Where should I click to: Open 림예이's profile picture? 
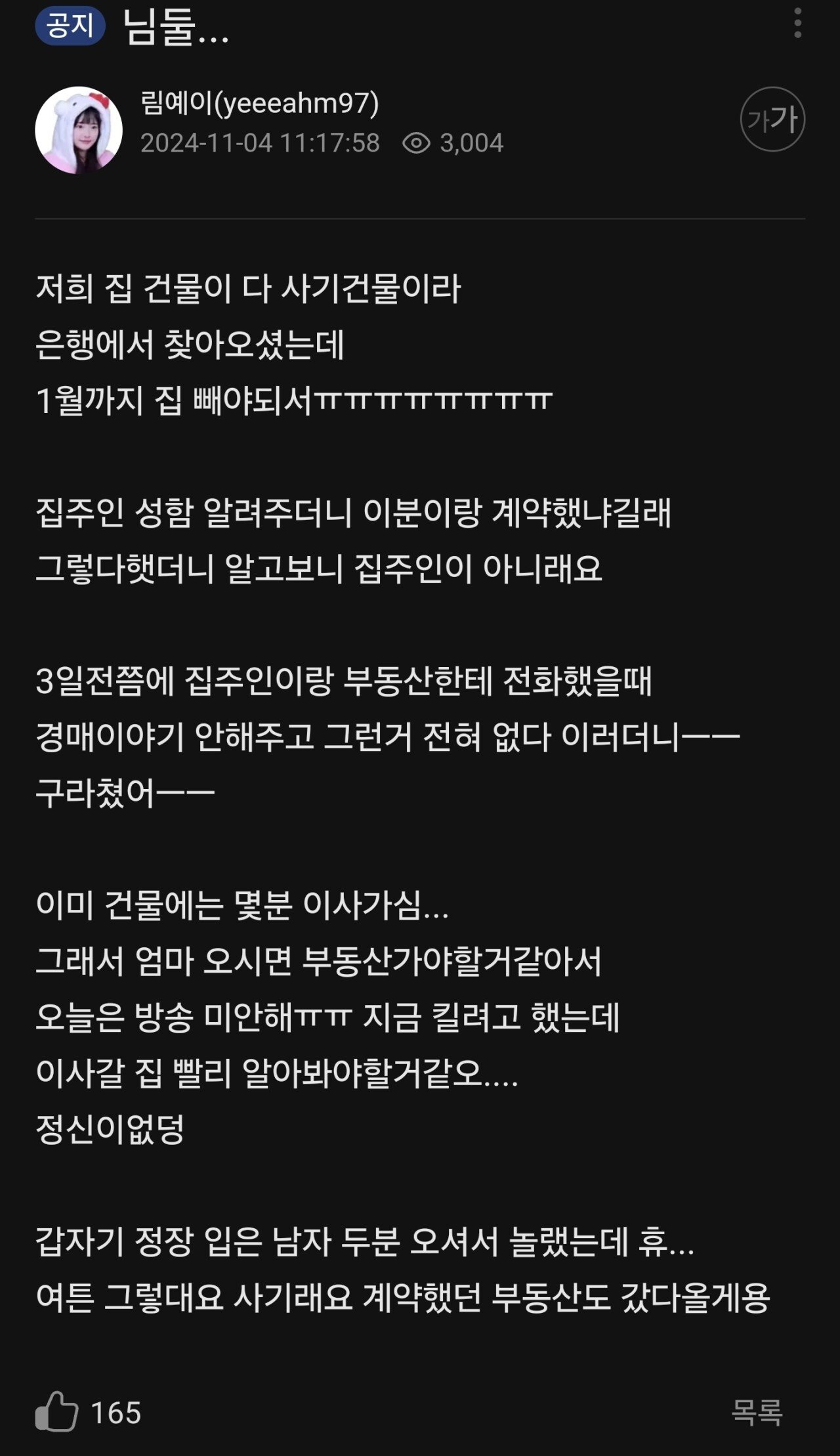[x=79, y=131]
